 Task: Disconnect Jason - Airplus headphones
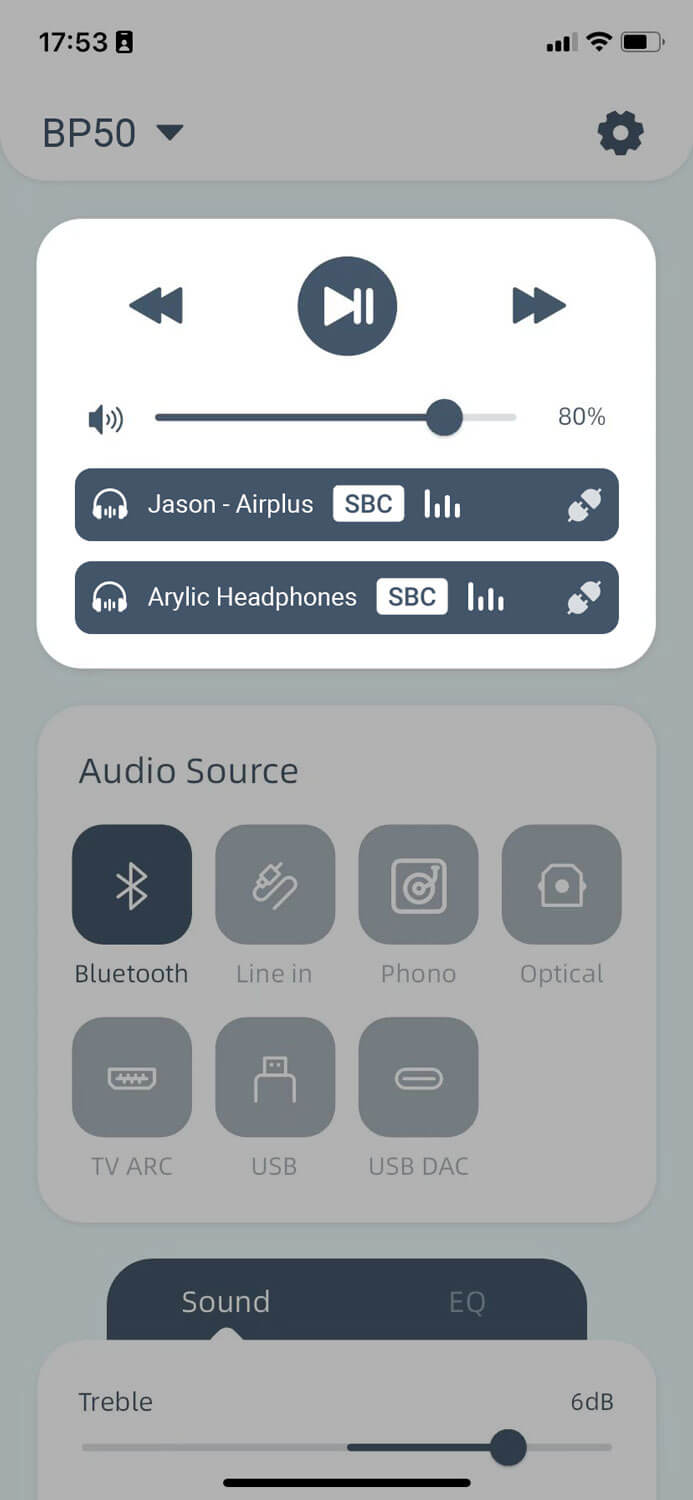coord(584,505)
